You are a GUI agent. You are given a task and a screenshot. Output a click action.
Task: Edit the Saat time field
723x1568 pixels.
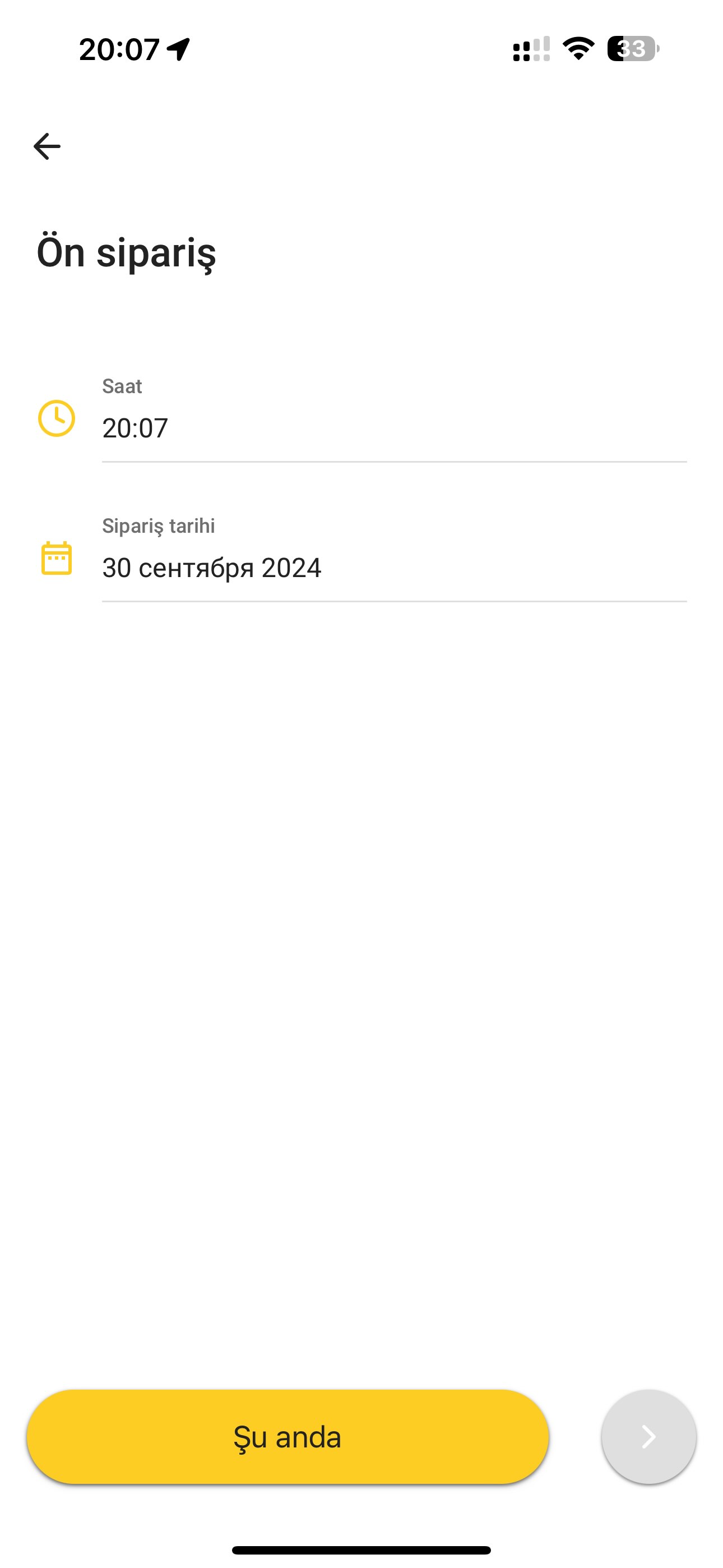(394, 419)
